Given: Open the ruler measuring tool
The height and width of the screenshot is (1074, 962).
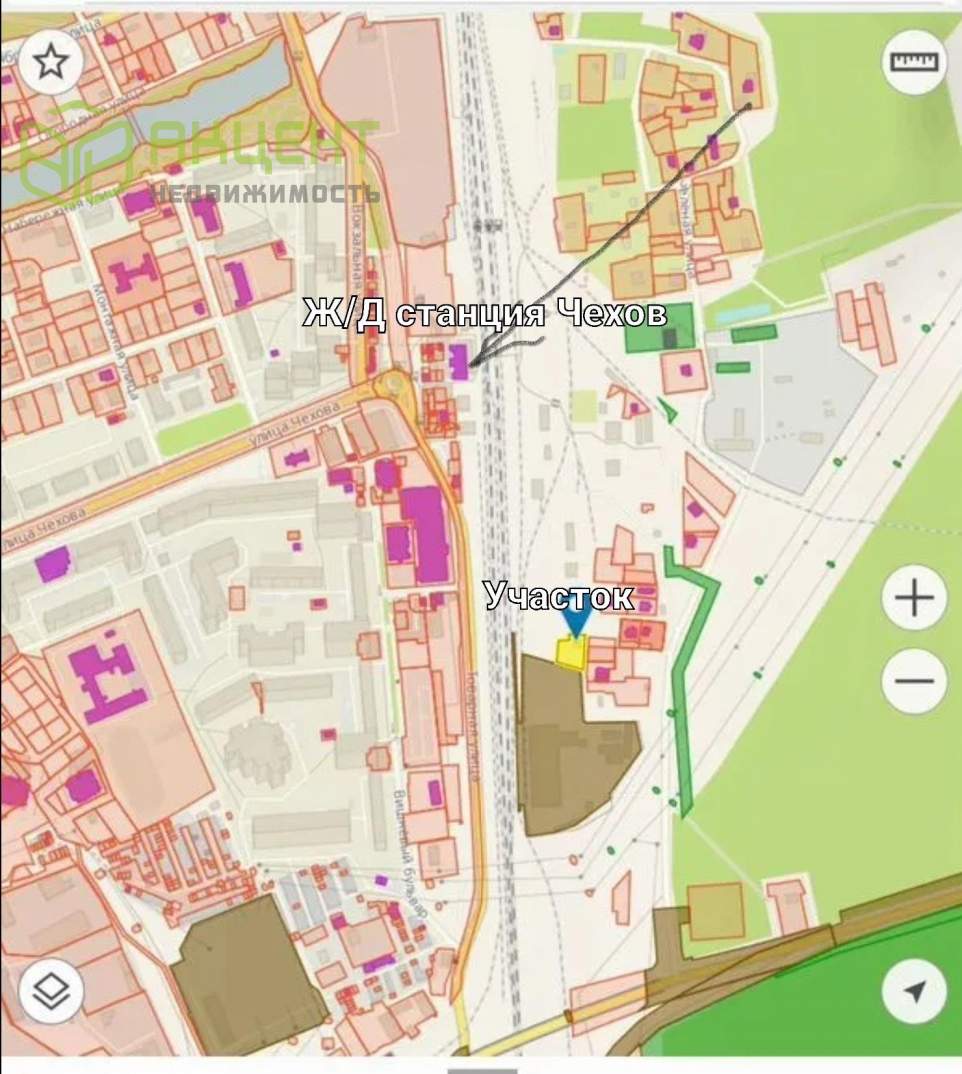Looking at the screenshot, I should coord(914,62).
